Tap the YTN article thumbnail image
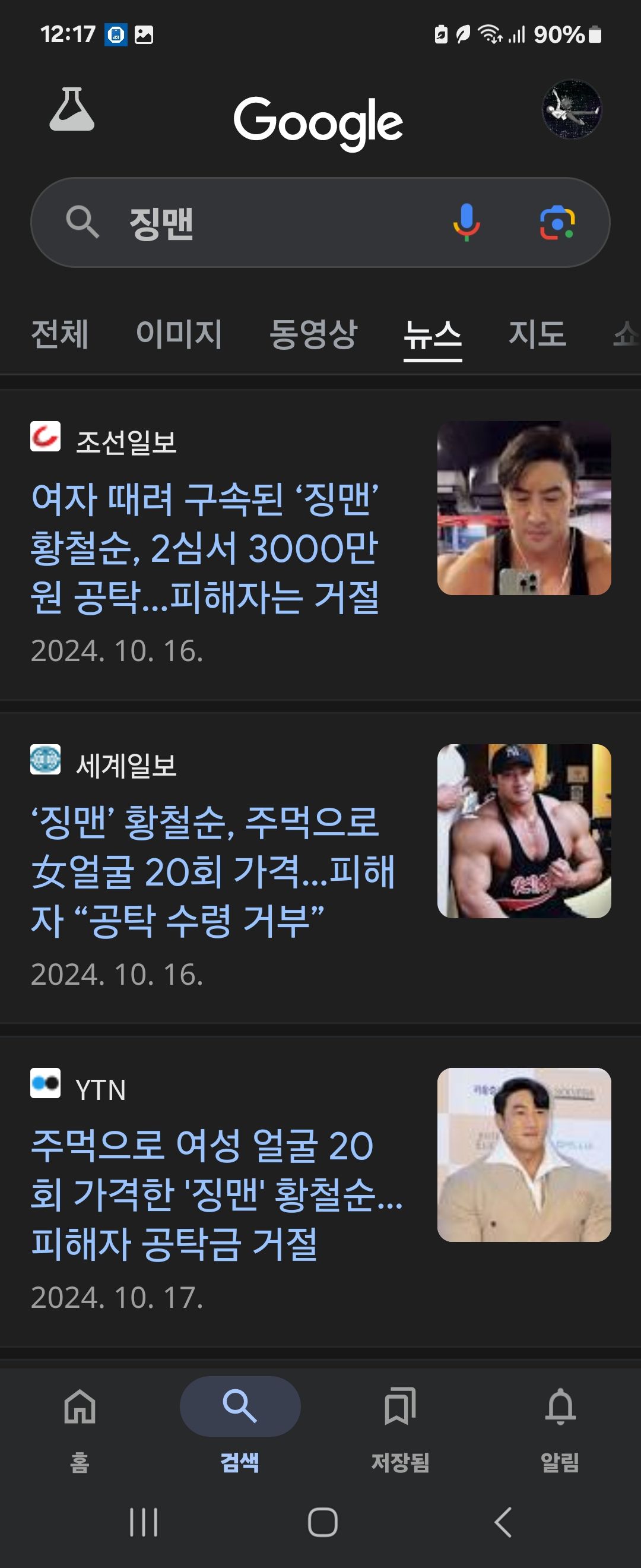Viewport: 641px width, 1568px height. coord(523,1155)
